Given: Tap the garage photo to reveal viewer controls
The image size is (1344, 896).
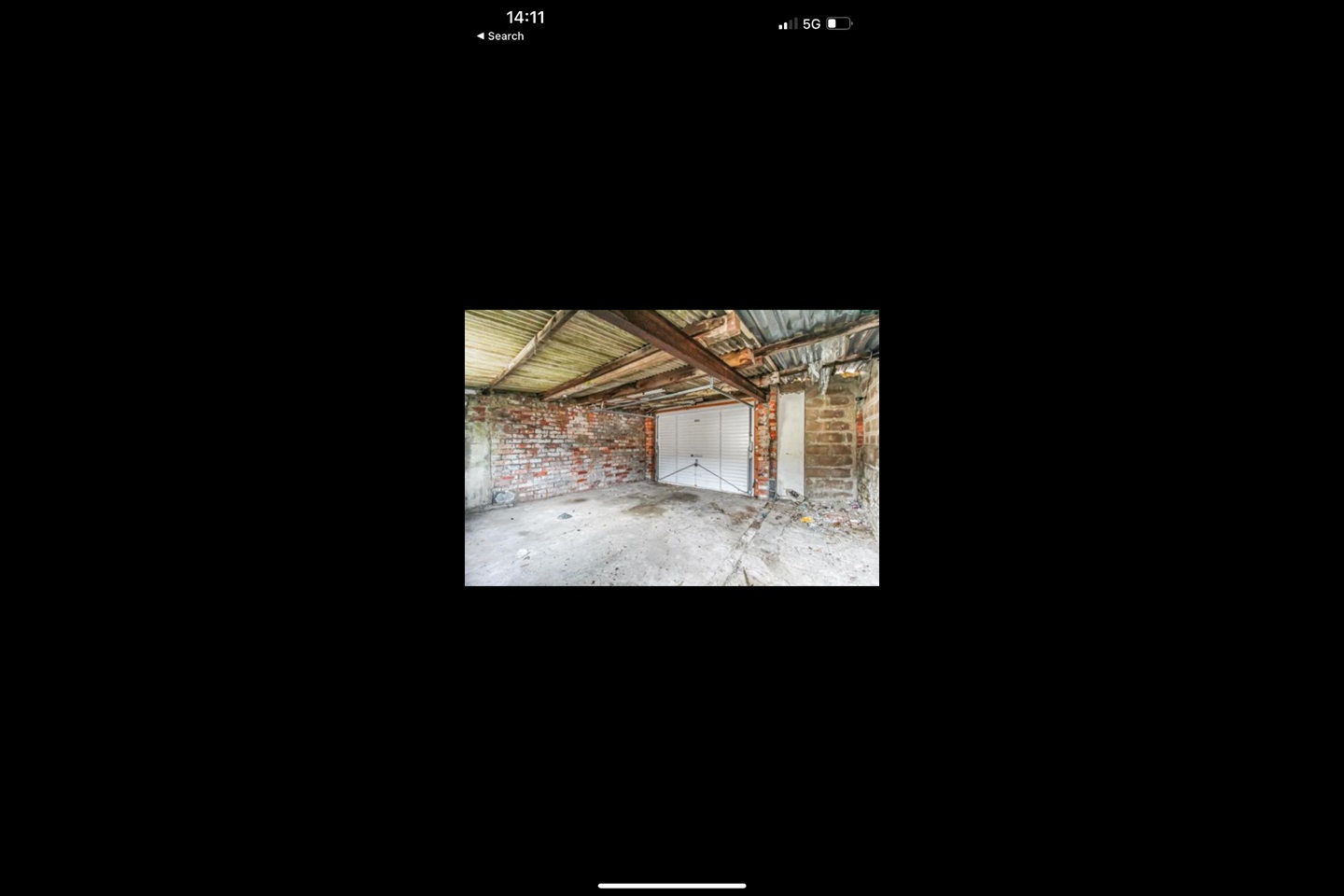Looking at the screenshot, I should [672, 448].
